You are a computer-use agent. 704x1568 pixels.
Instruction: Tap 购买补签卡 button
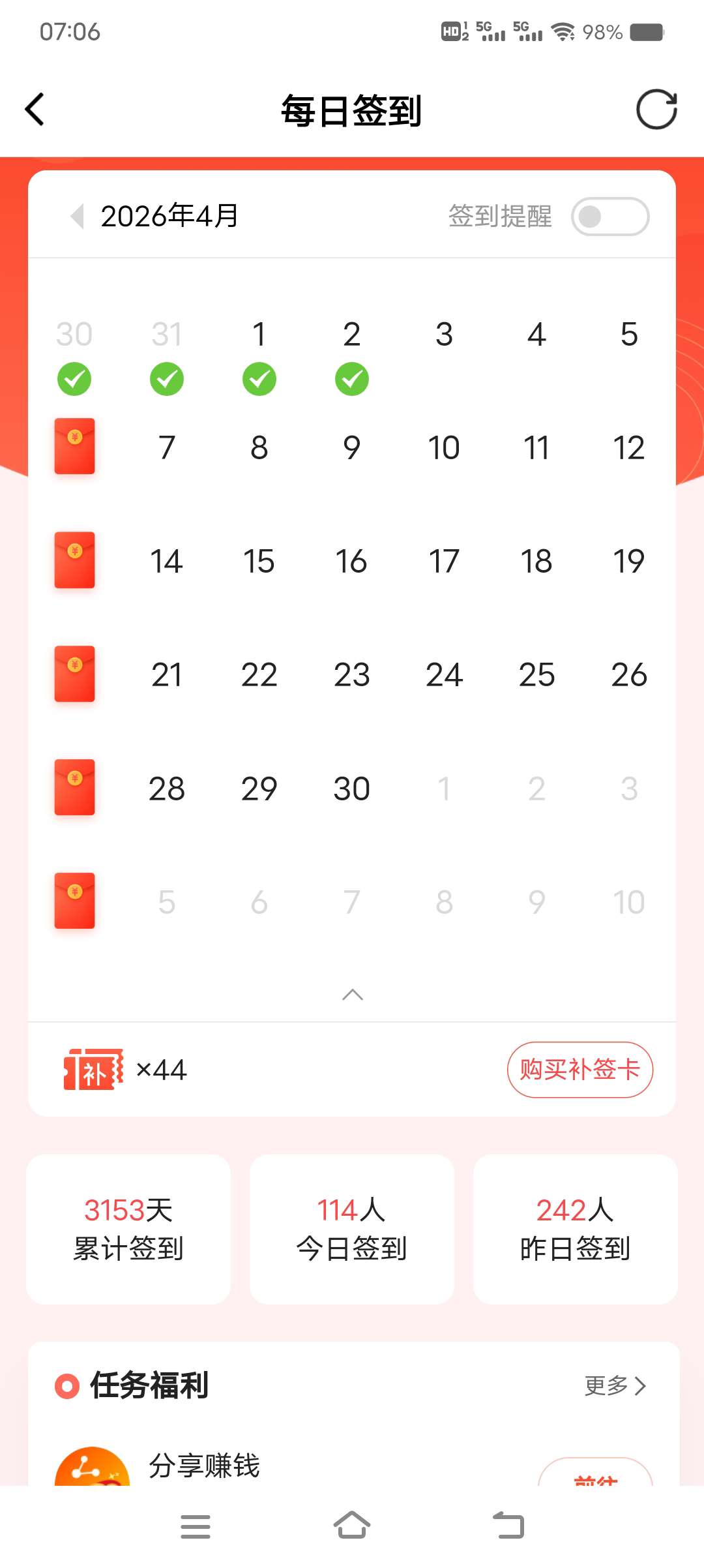click(x=579, y=1070)
